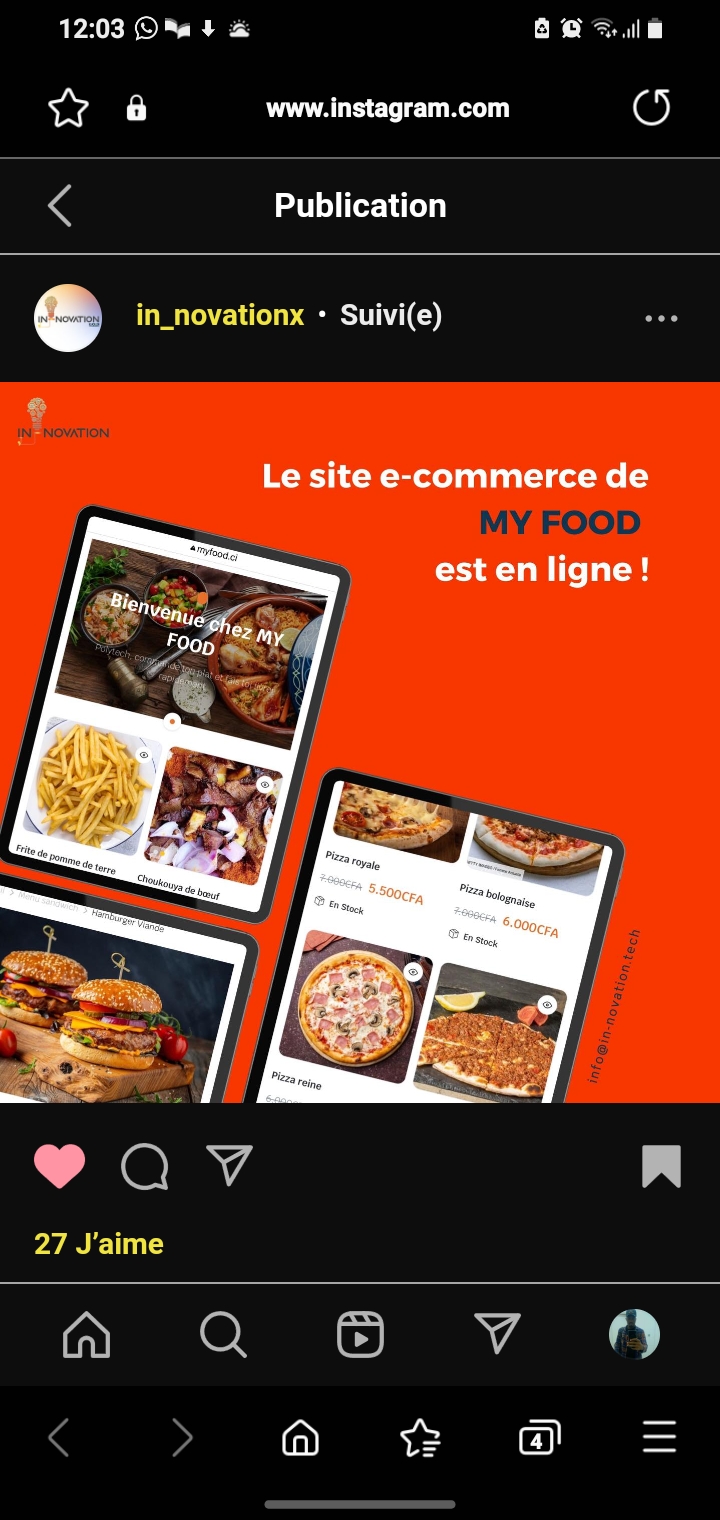The width and height of the screenshot is (720, 1520).
Task: Open the Reels tab
Action: pyautogui.click(x=360, y=1334)
